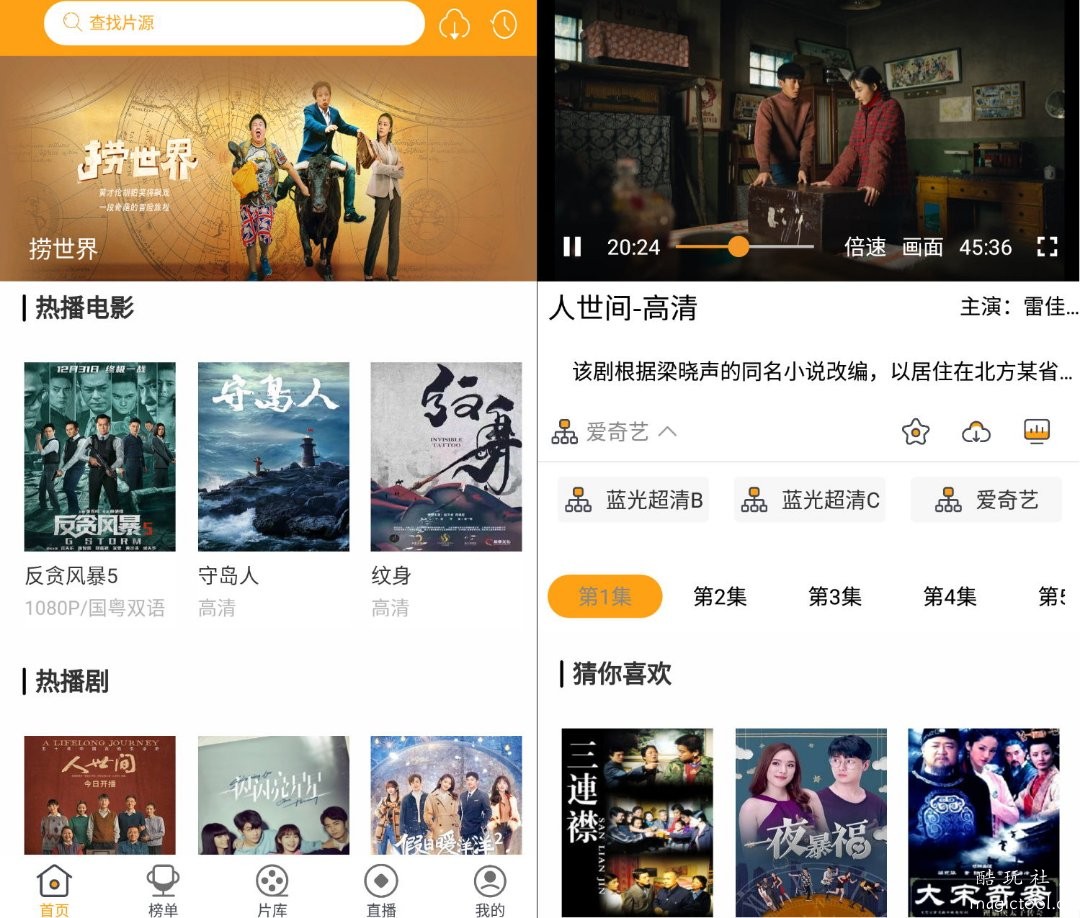Select source 蓝光超清C
The image size is (1080, 918).
(x=810, y=500)
